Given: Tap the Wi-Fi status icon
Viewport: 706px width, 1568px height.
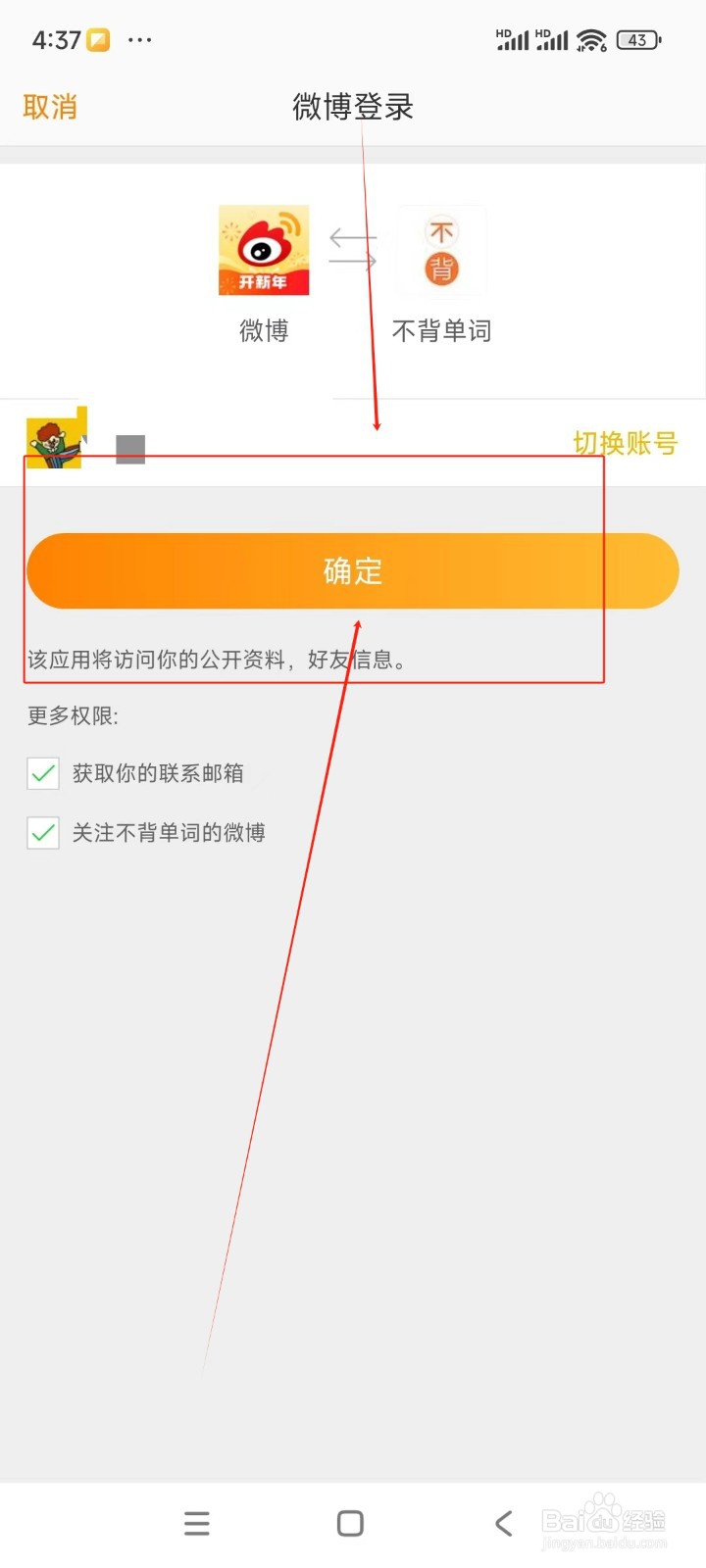Looking at the screenshot, I should coord(589,39).
